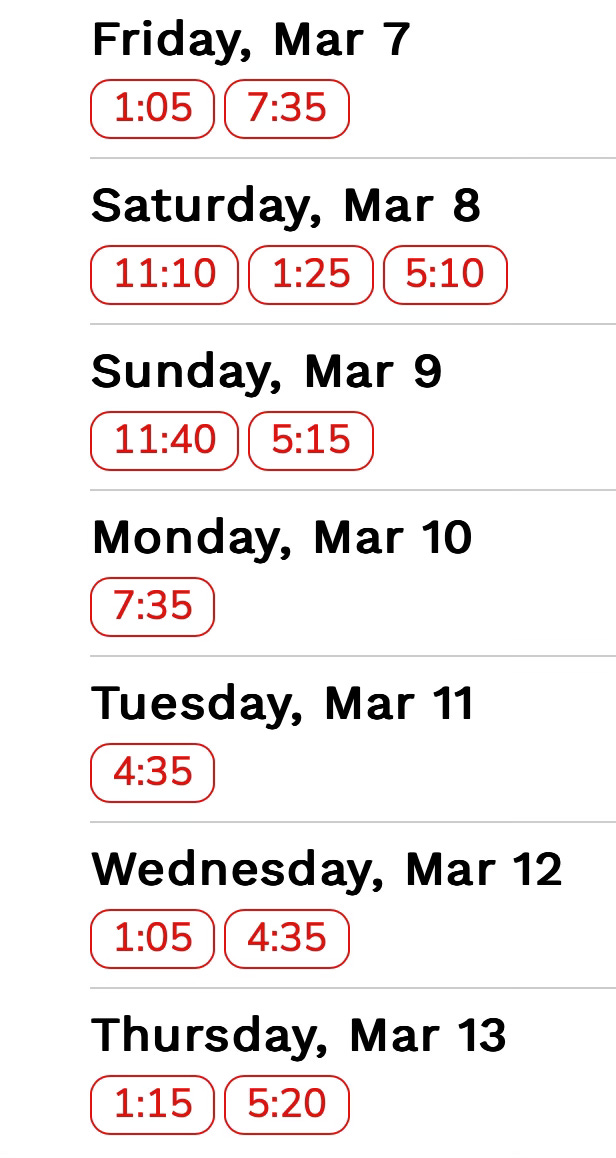Choose the 5:15 showtime on Sunday
The width and height of the screenshot is (616, 1158).
tap(311, 441)
